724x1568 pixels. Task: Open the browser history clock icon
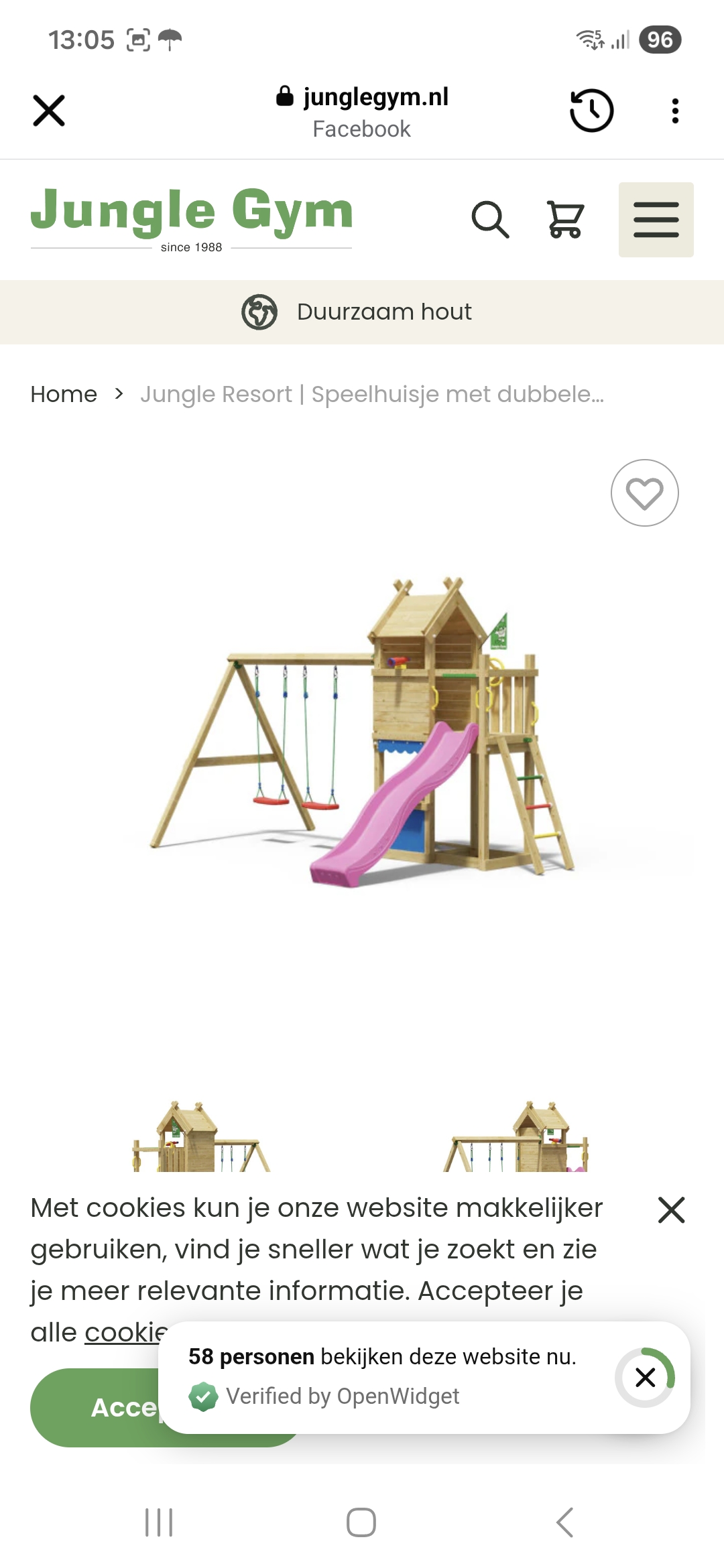click(591, 111)
